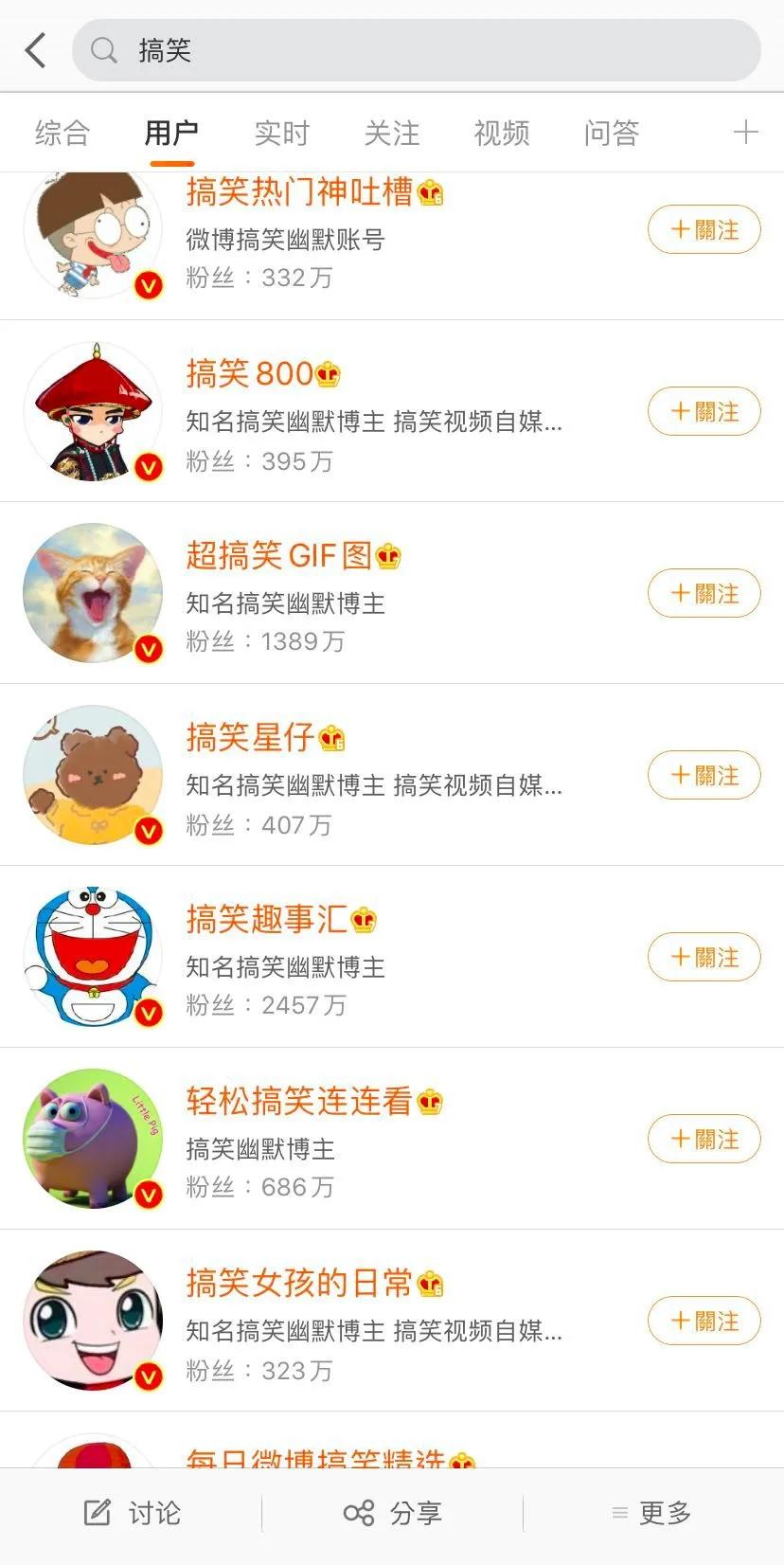784x1565 pixels.
Task: Follow the 轻松搞笑连连看 account
Action: [704, 1139]
